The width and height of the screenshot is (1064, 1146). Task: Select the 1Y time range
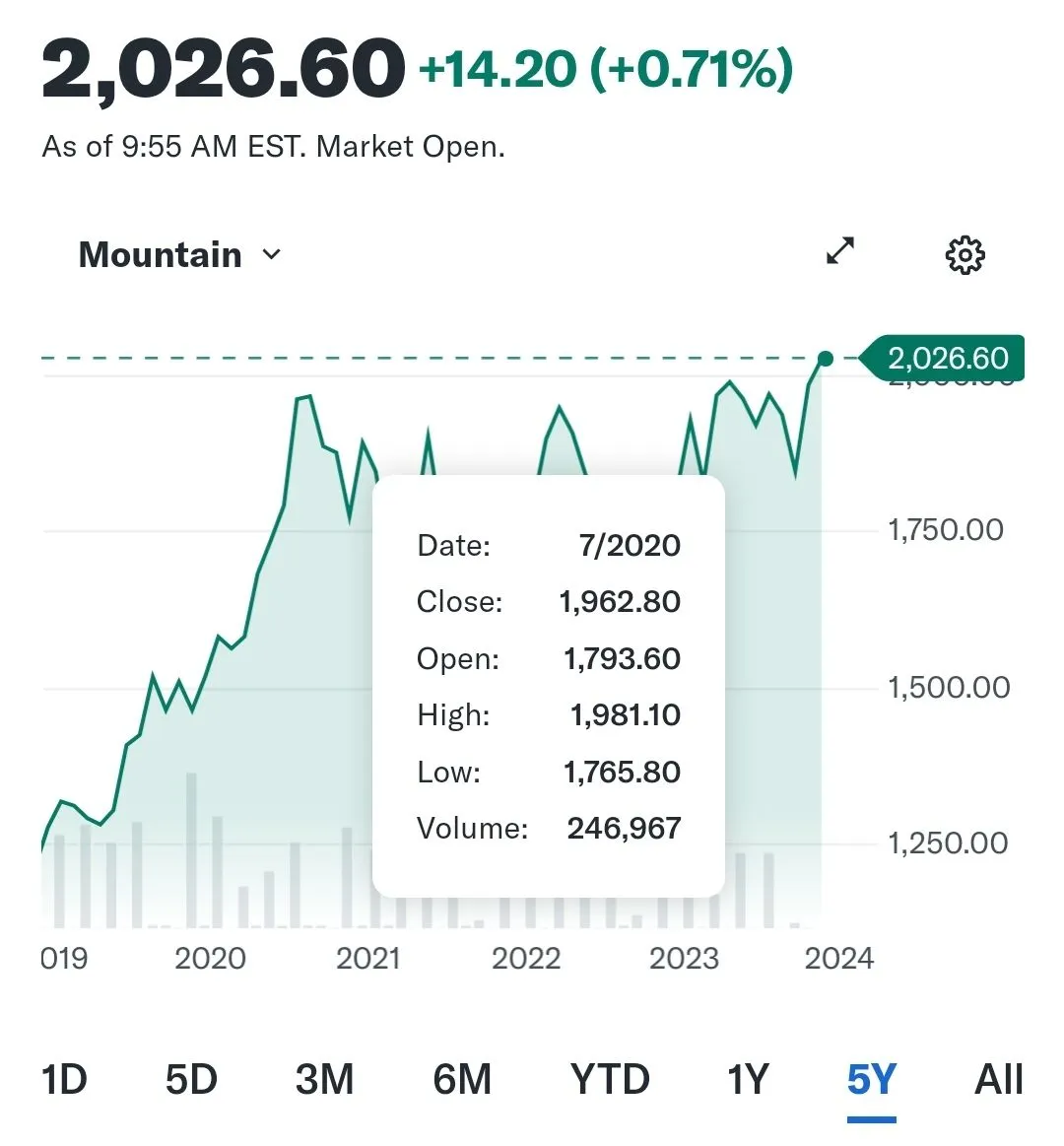tap(748, 1080)
